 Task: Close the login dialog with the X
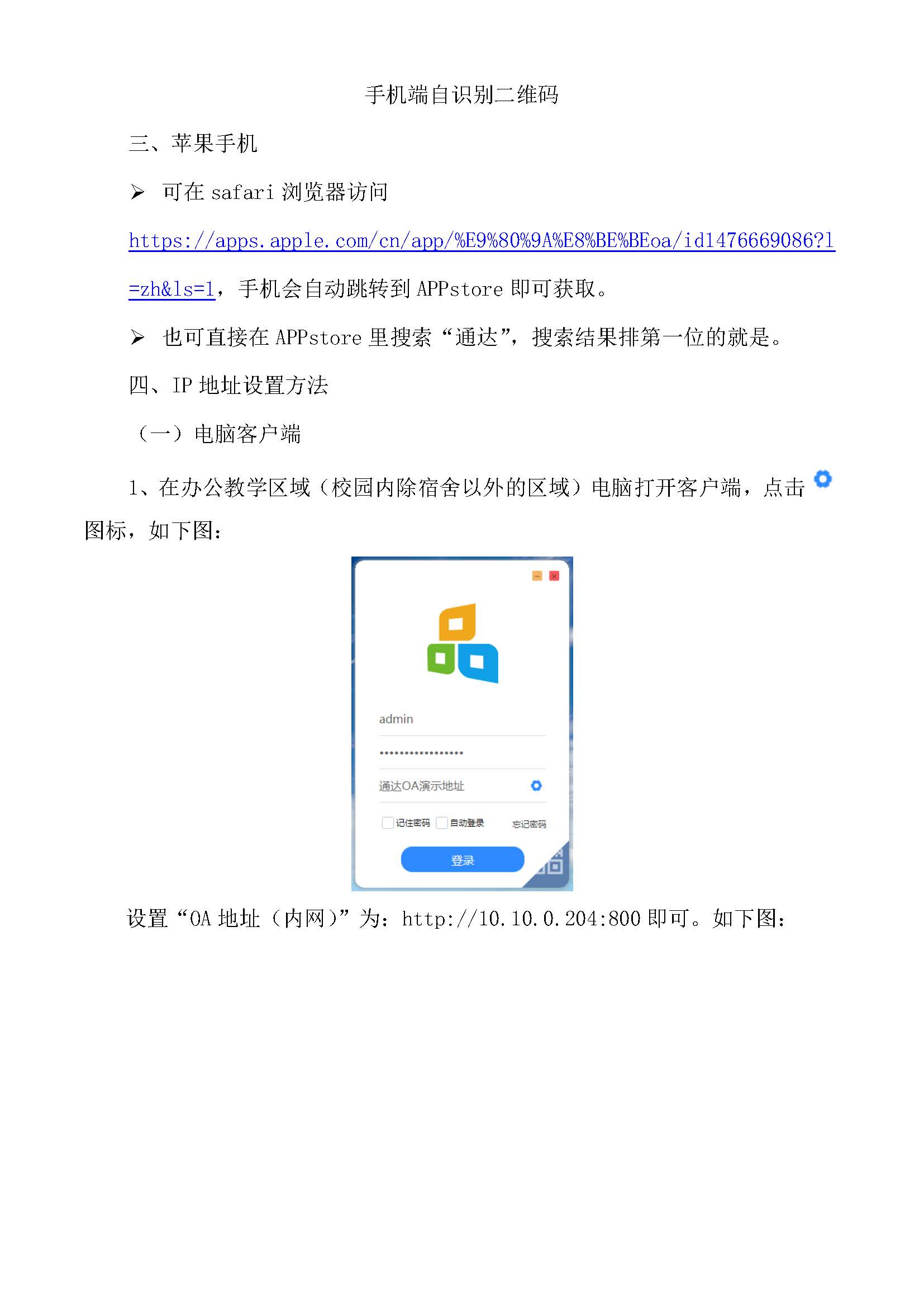553,576
